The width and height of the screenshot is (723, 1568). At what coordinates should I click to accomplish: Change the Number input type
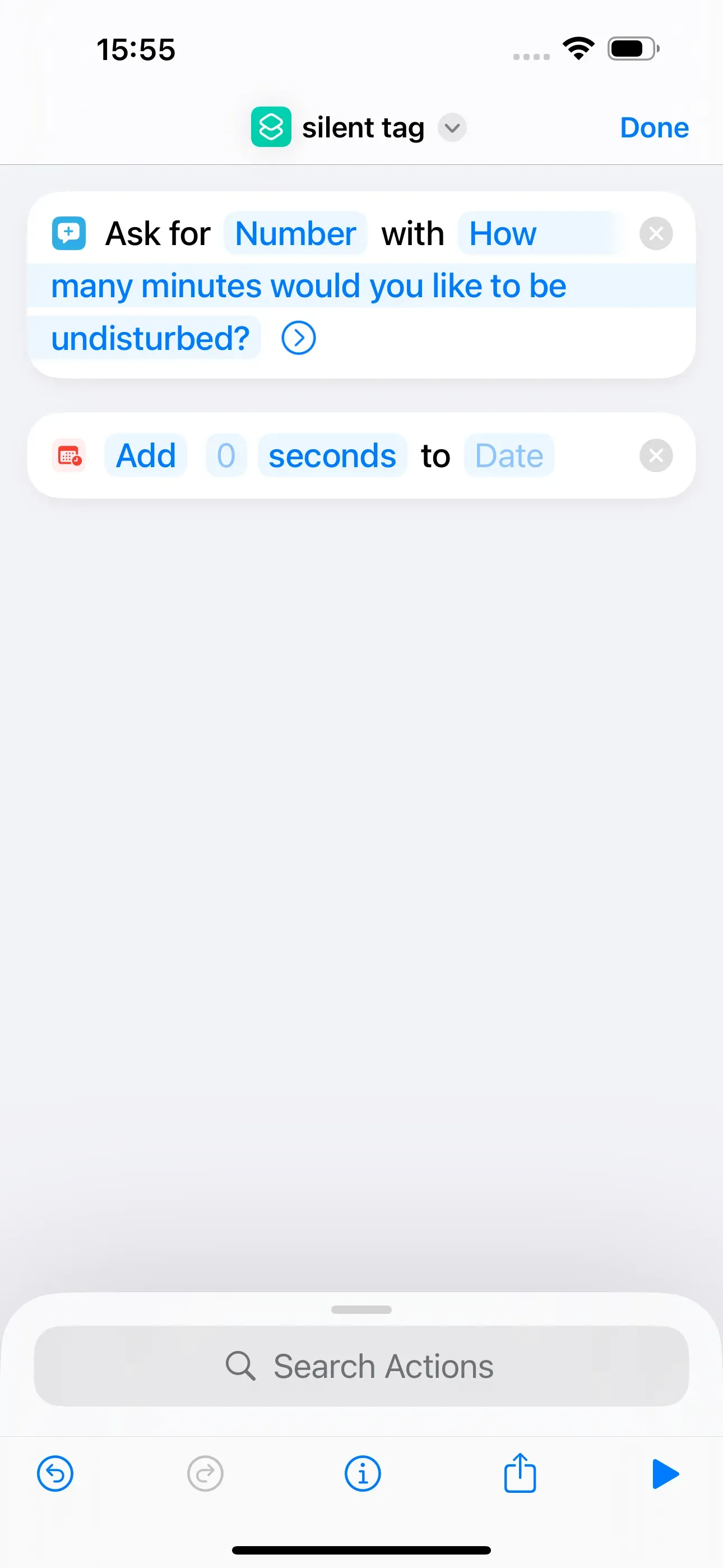pyautogui.click(x=295, y=234)
